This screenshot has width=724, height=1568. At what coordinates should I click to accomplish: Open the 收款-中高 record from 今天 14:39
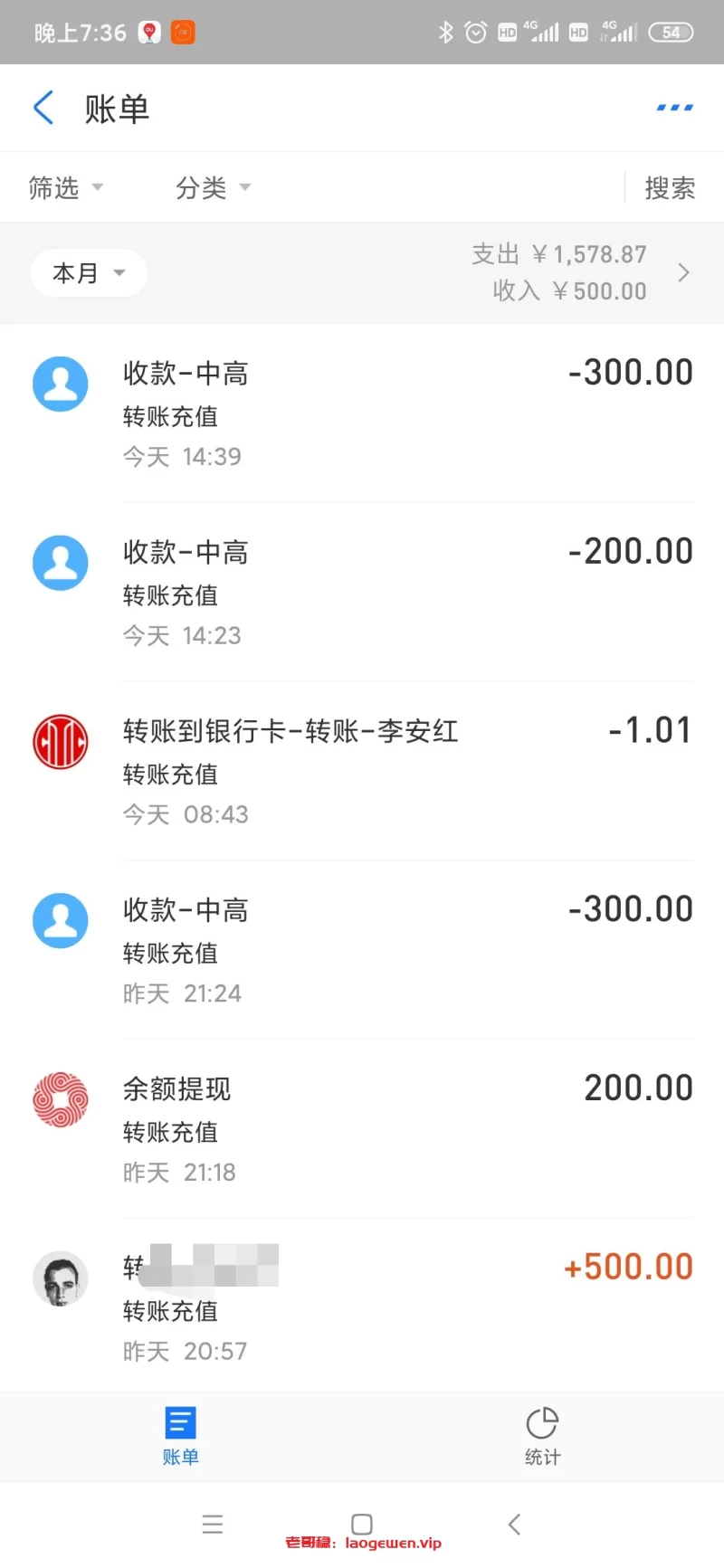tap(362, 413)
